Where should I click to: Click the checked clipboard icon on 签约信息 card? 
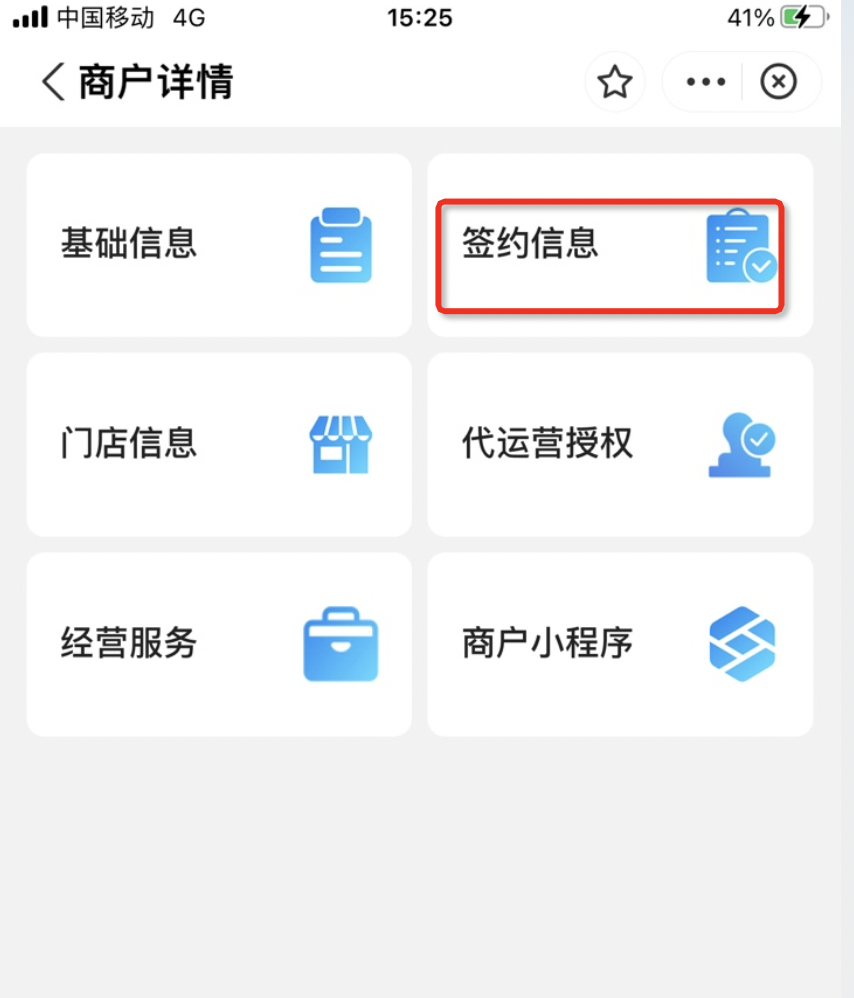coord(740,244)
